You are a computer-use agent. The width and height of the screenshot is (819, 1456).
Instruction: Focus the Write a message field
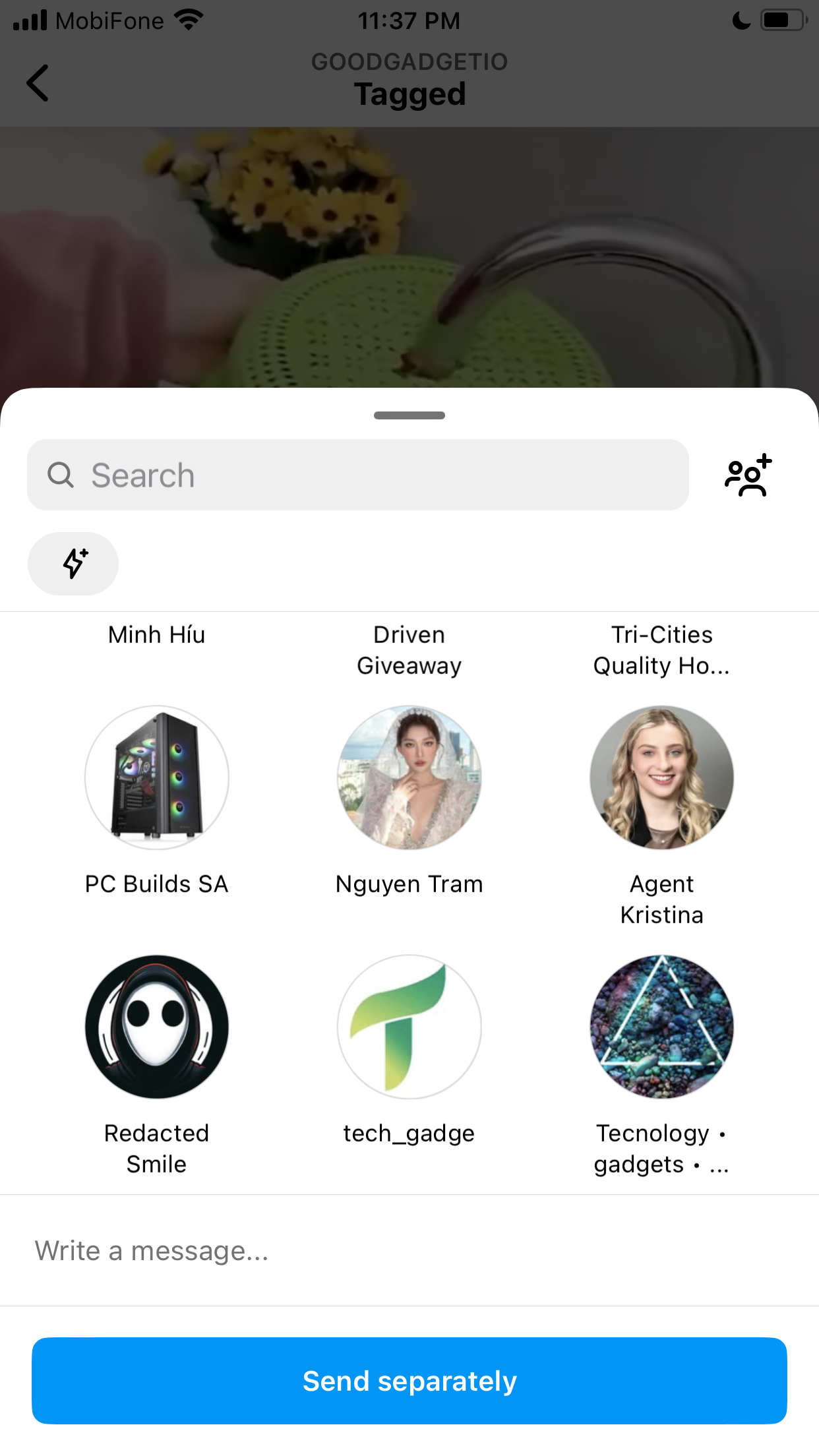click(409, 1250)
